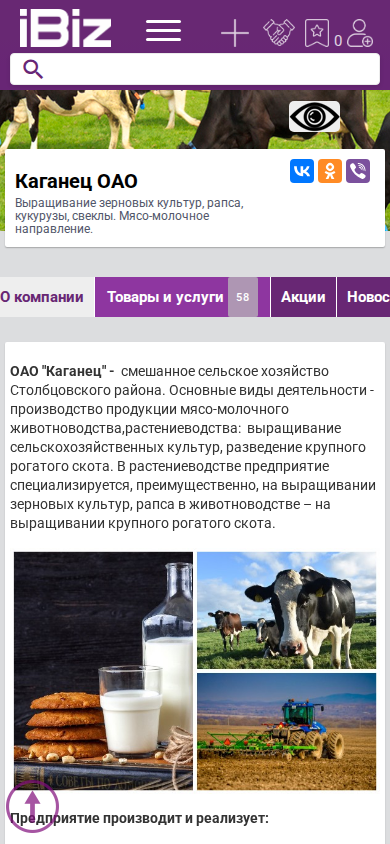Open the tractor in field photo
Screen dimensions: 390x844
(287, 732)
